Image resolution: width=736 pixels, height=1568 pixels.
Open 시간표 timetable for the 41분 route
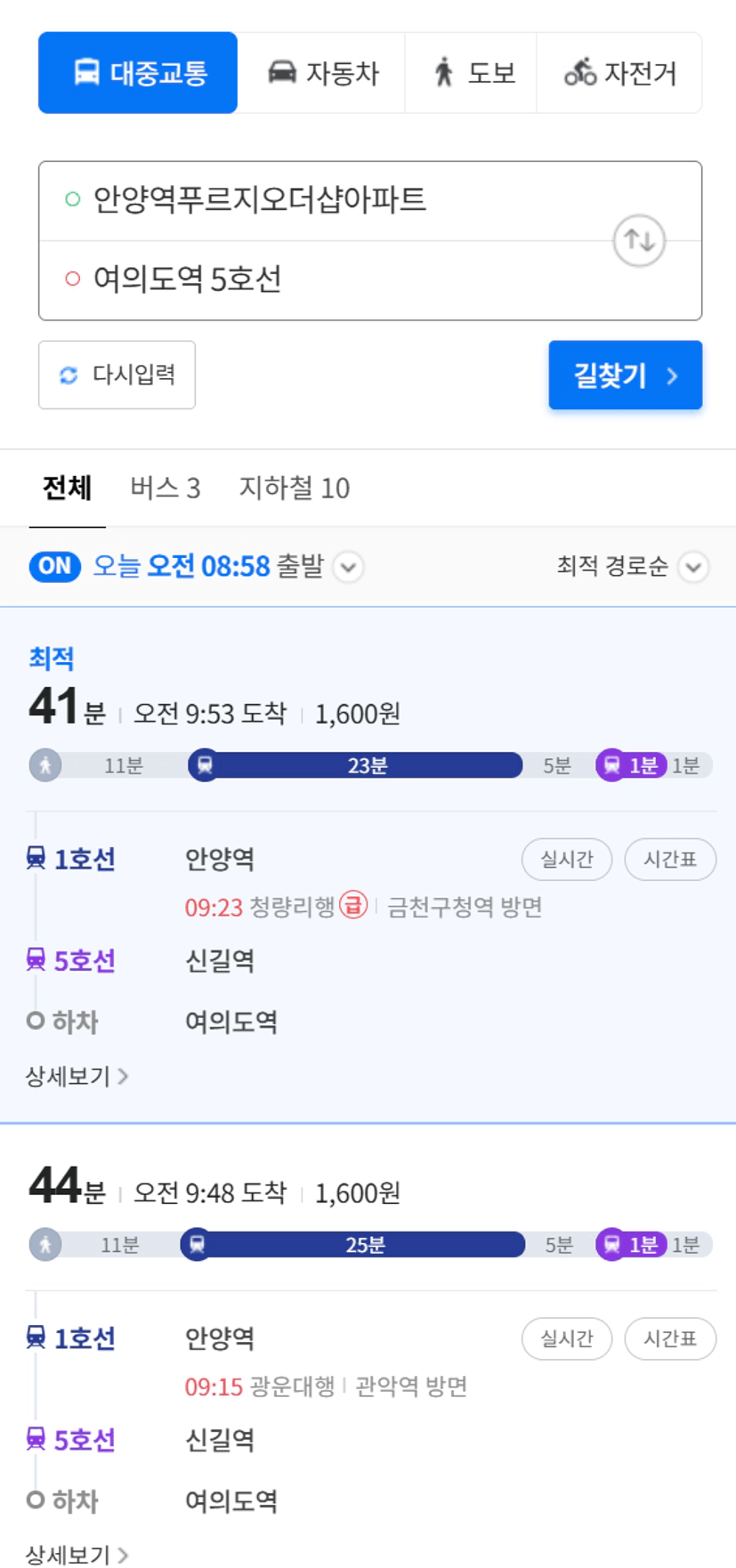coord(670,860)
